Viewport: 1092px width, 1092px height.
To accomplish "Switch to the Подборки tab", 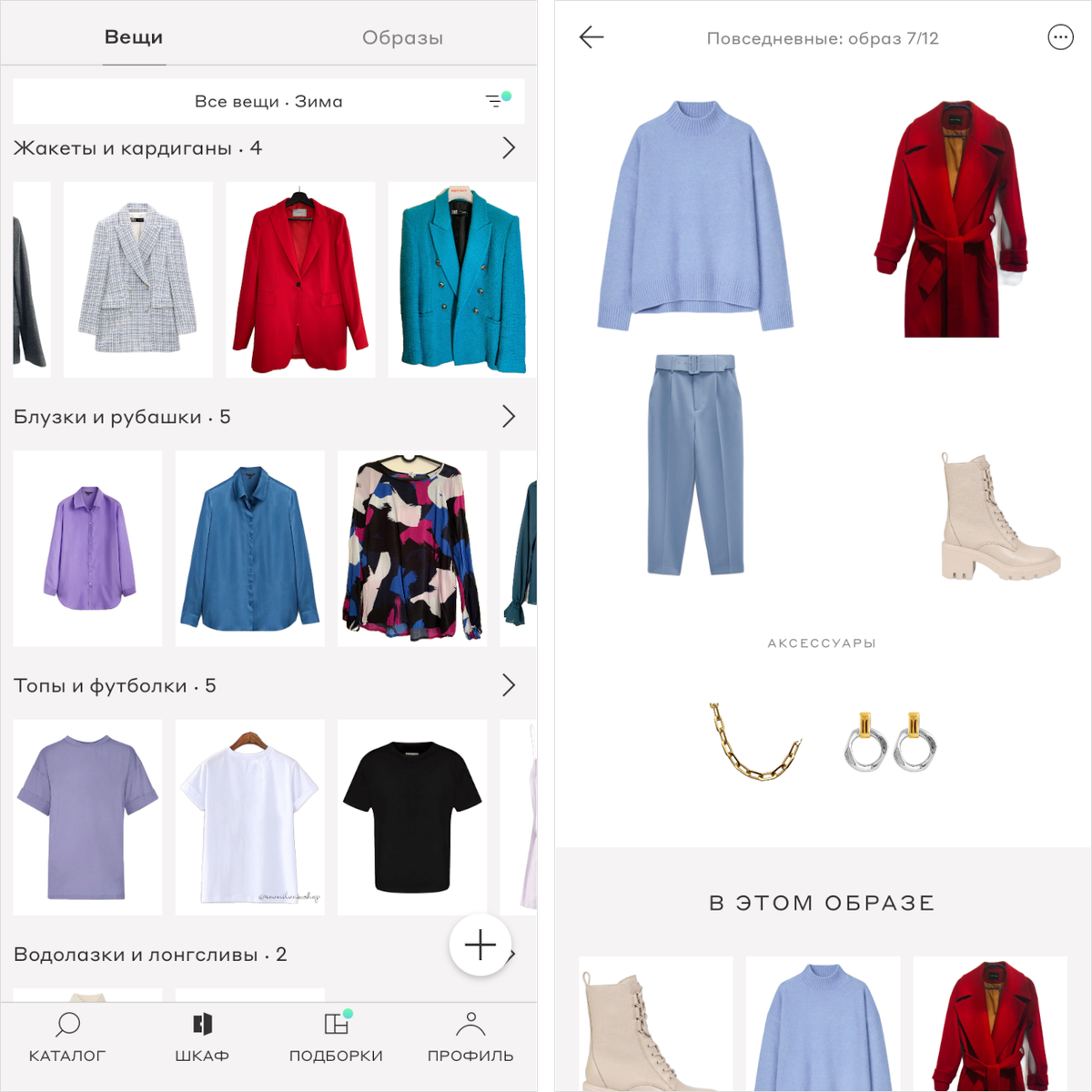I will [336, 1036].
